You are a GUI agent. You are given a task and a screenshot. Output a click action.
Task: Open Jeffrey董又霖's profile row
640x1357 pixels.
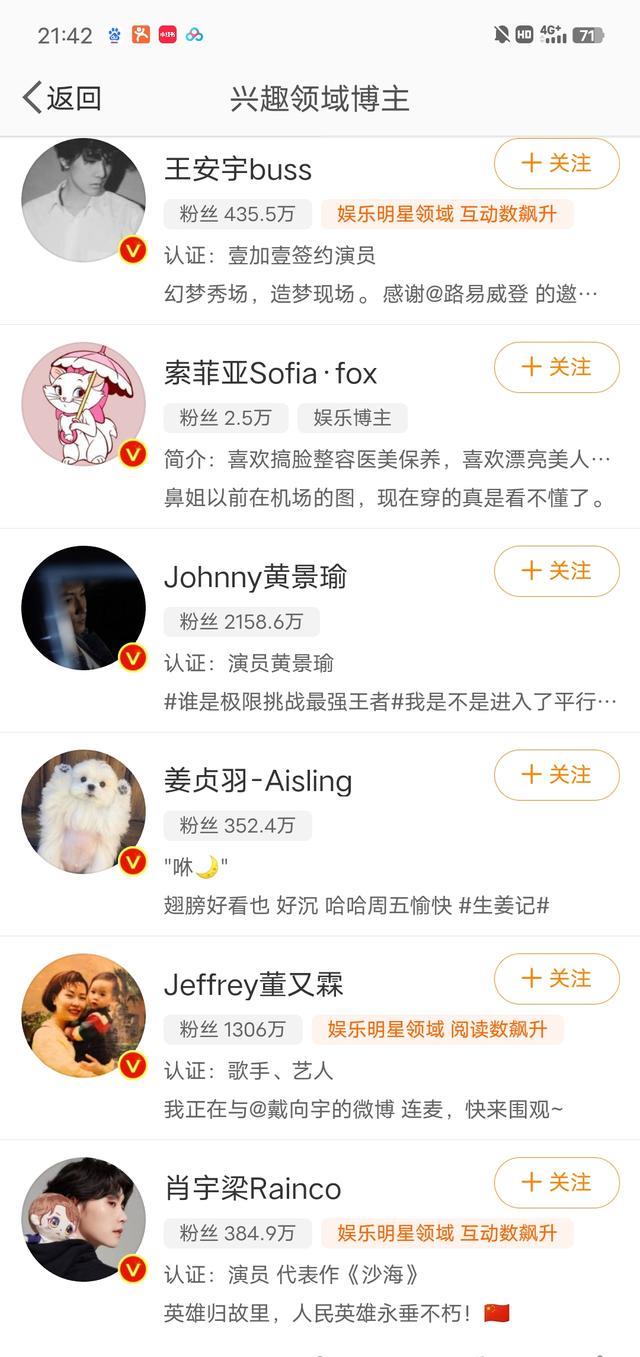[320, 1039]
